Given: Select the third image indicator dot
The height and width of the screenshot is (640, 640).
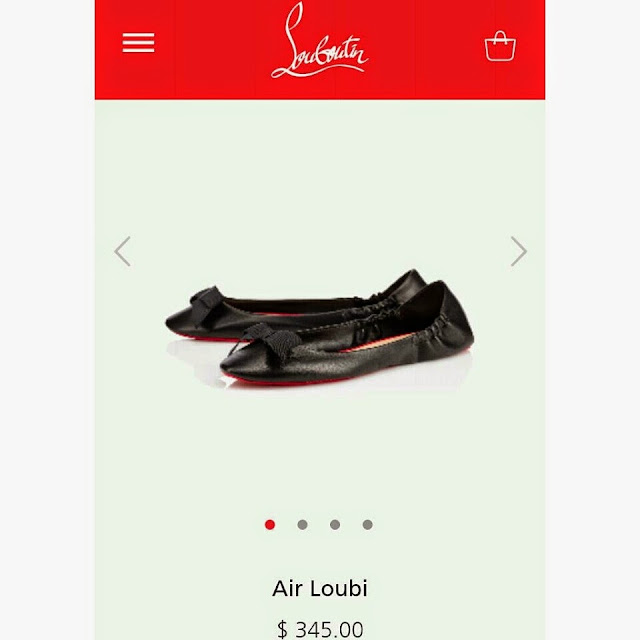Looking at the screenshot, I should 335,524.
